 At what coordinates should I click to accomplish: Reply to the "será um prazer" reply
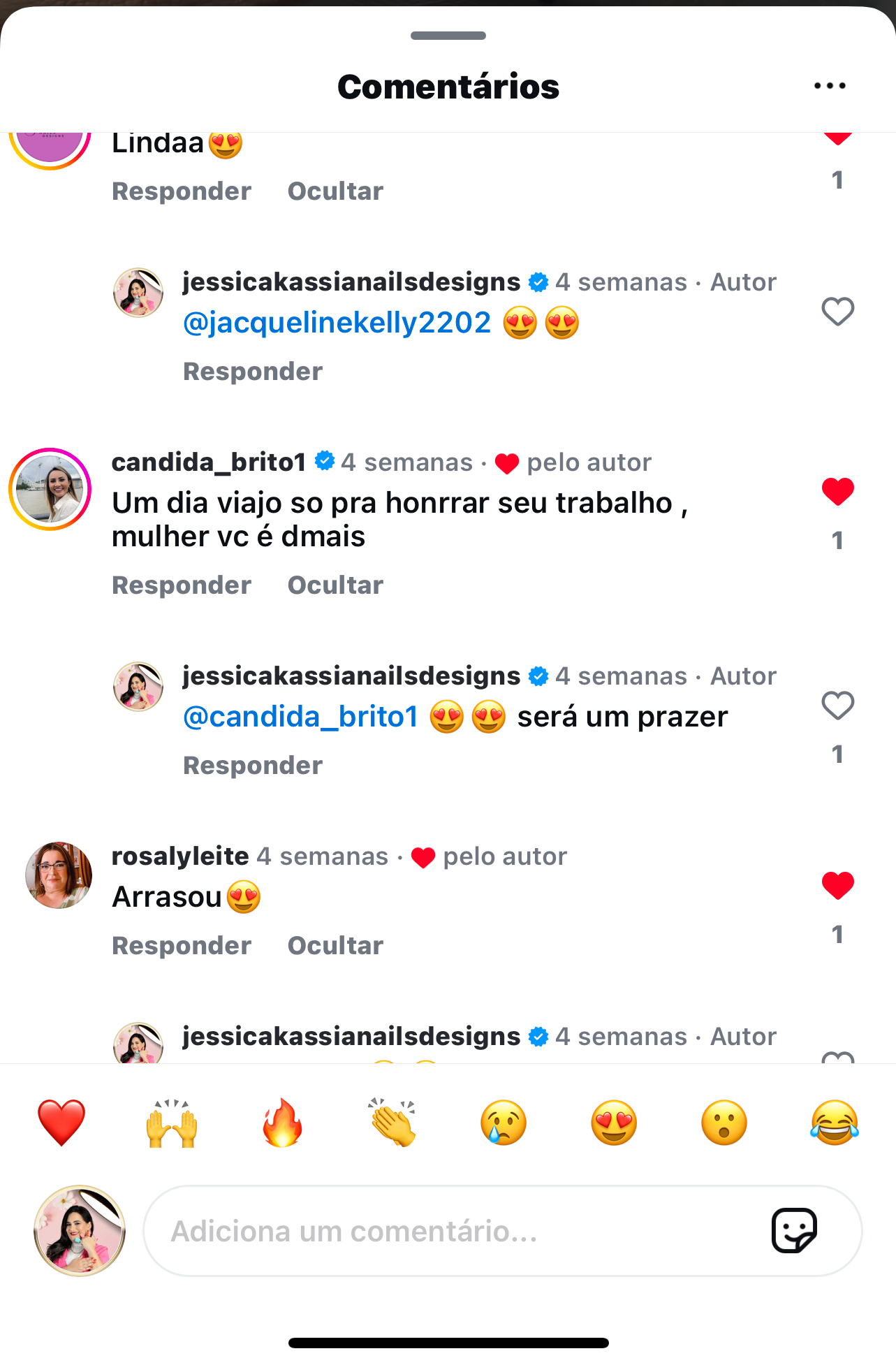pos(253,766)
